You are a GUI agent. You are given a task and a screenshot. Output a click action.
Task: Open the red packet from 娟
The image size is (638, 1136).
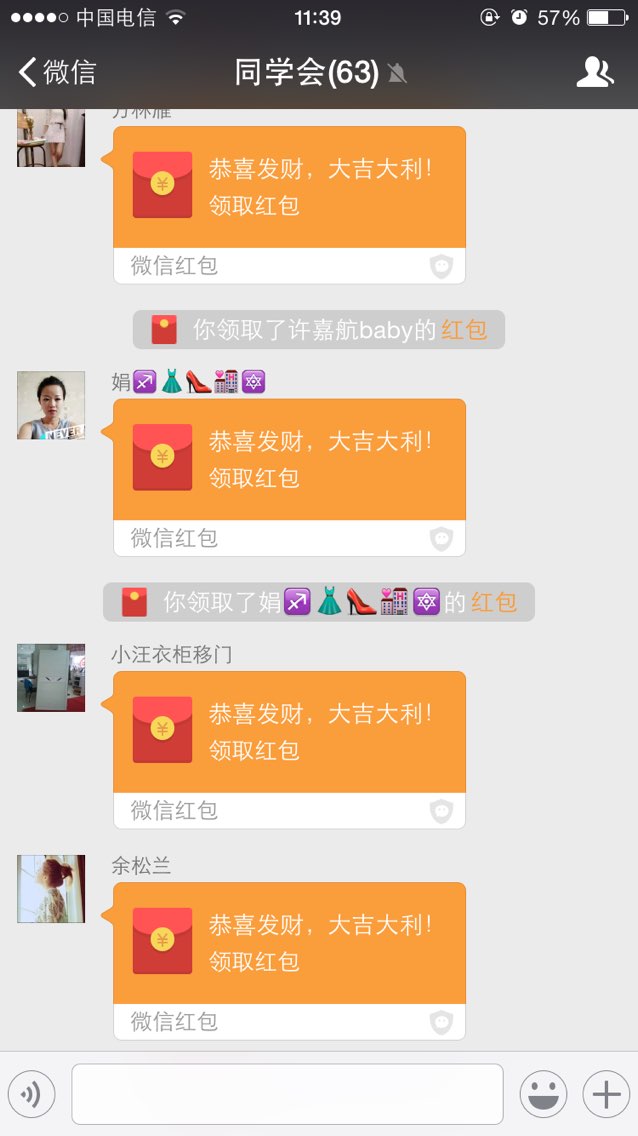click(289, 477)
